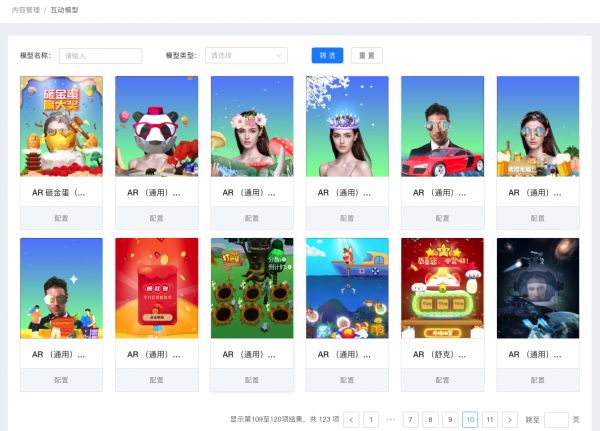
Task: Open the red sports car model card
Action: tap(442, 127)
